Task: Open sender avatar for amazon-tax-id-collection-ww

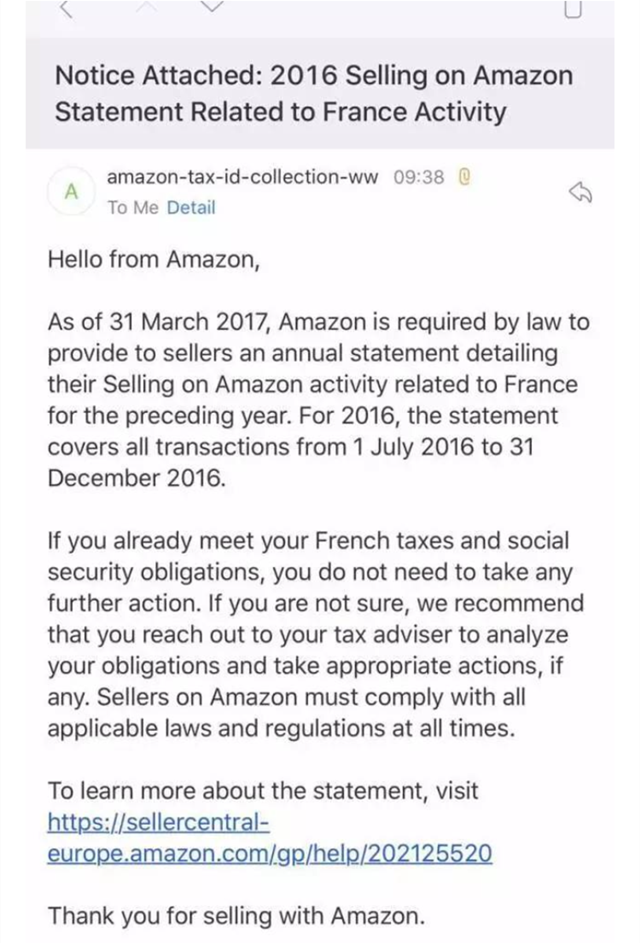Action: [x=72, y=192]
